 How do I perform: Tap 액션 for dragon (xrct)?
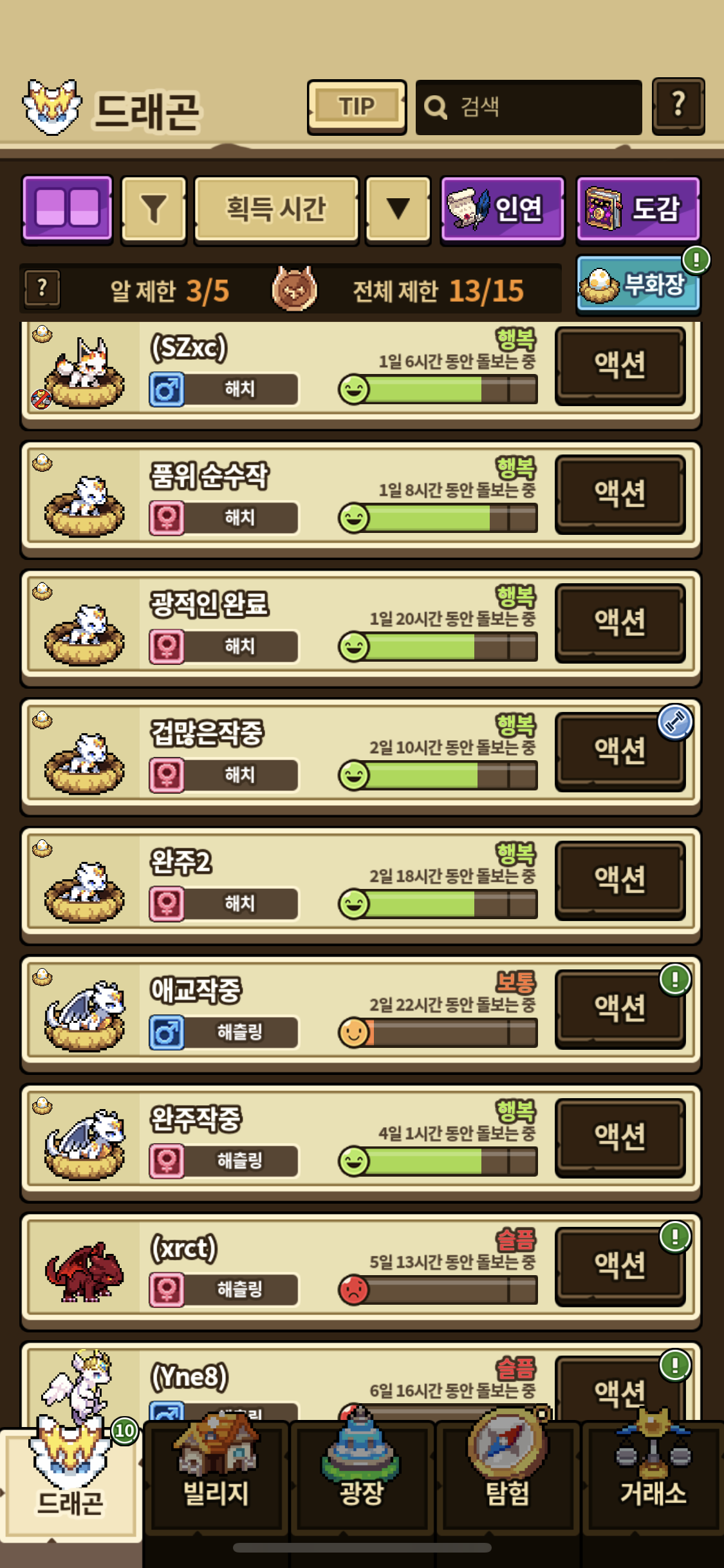pos(620,1265)
